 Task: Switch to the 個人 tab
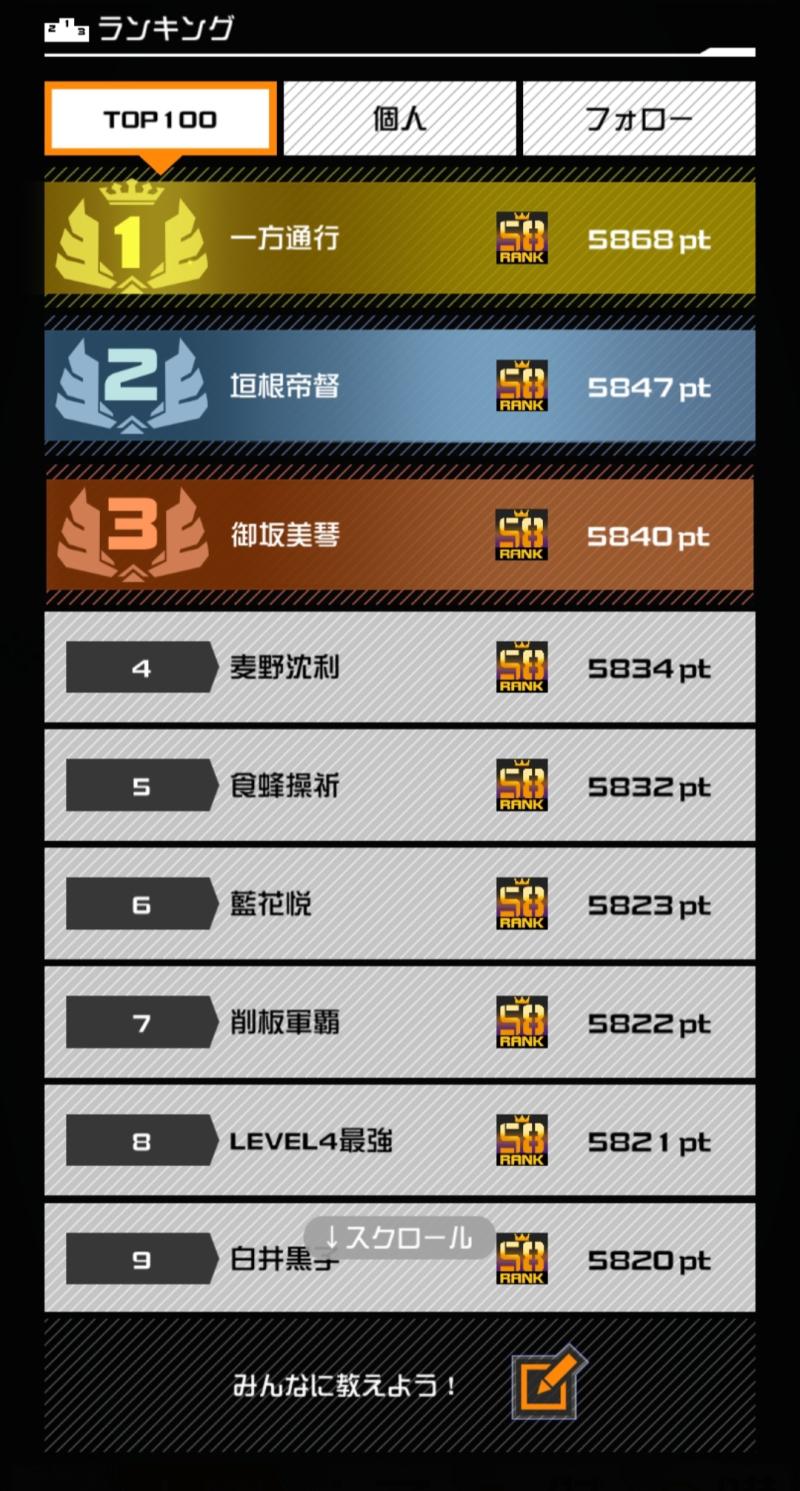400,119
